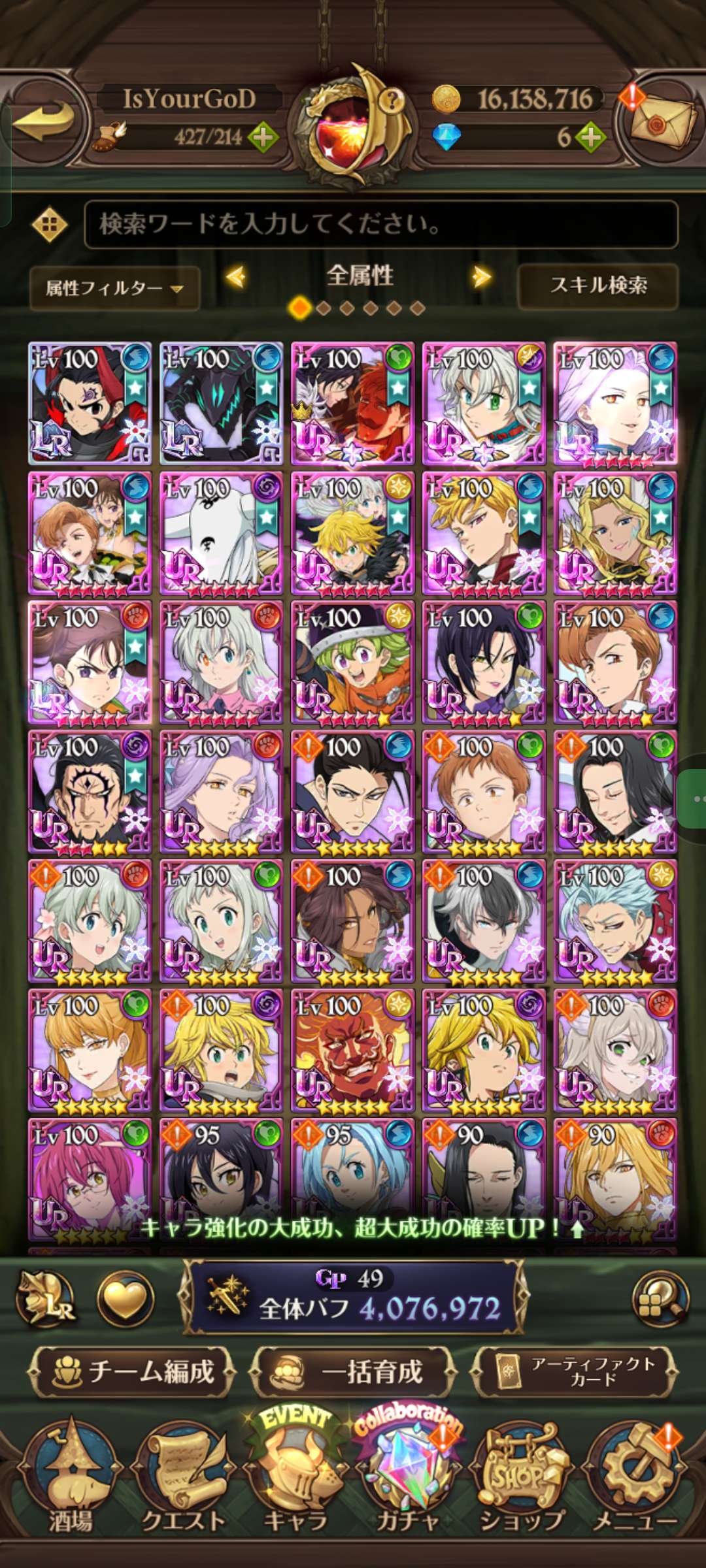This screenshot has height=1568, width=706.
Task: Tap the search word input field
Action: (380, 224)
